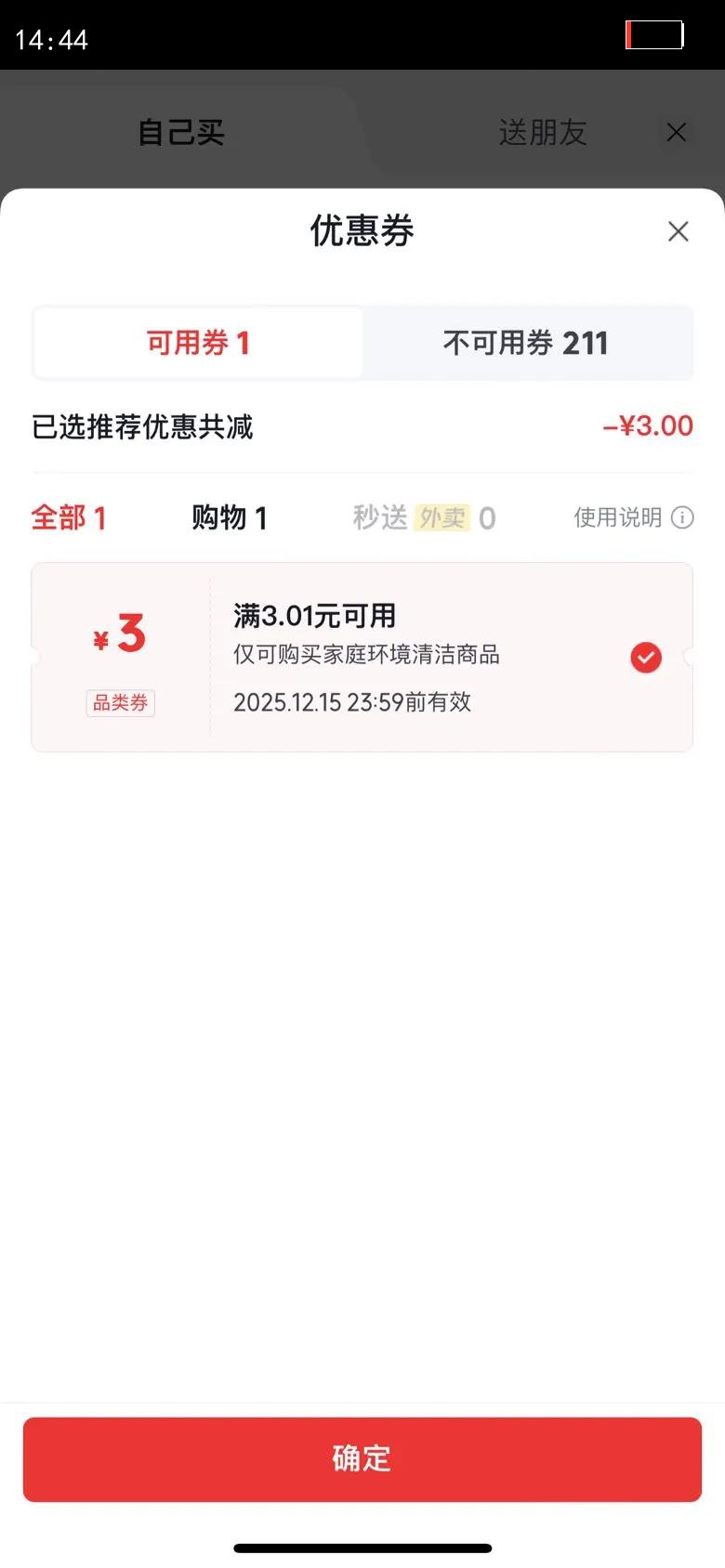Show 全部 1 coupons
The height and width of the screenshot is (1568, 725).
point(69,517)
